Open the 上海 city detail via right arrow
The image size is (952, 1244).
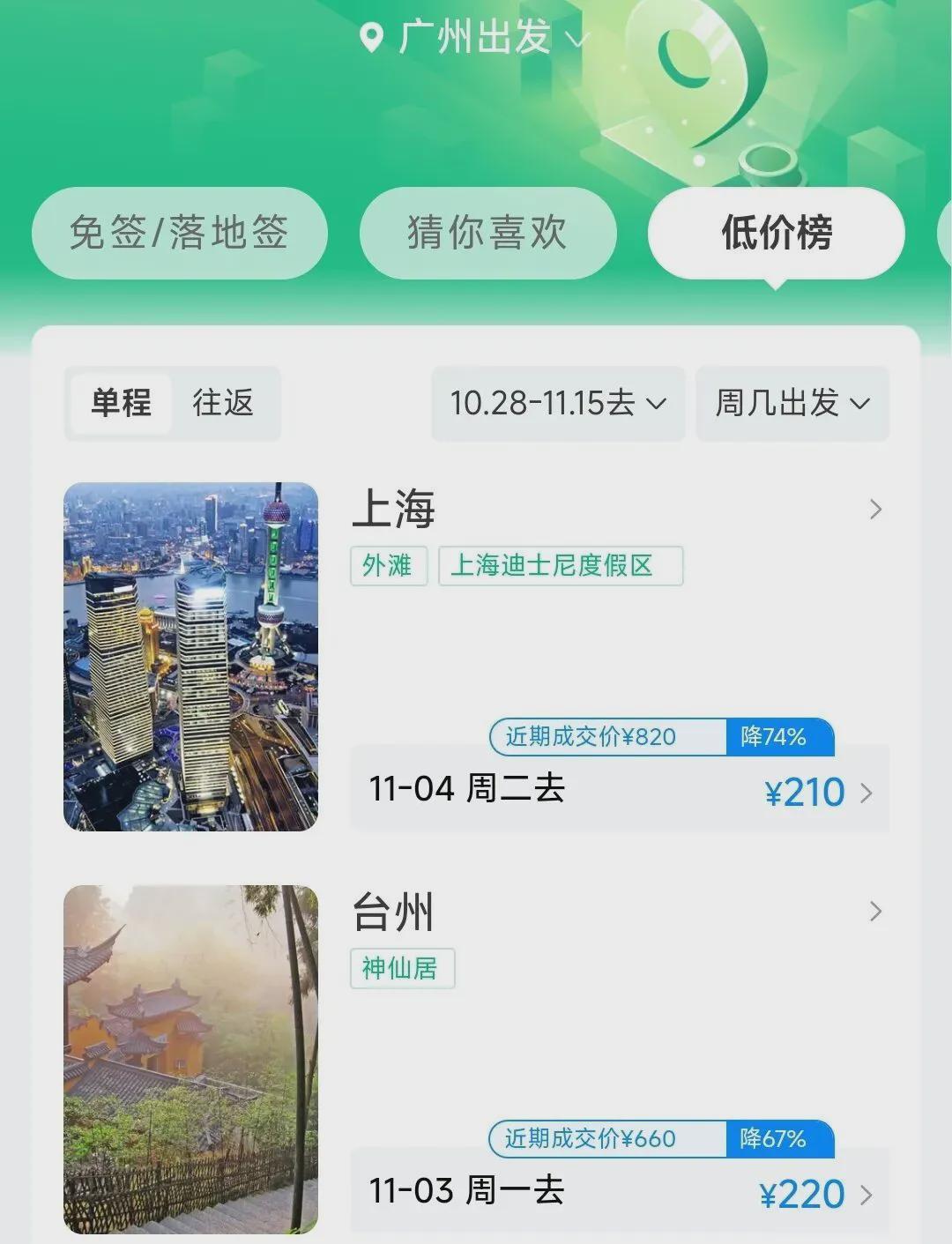click(874, 510)
